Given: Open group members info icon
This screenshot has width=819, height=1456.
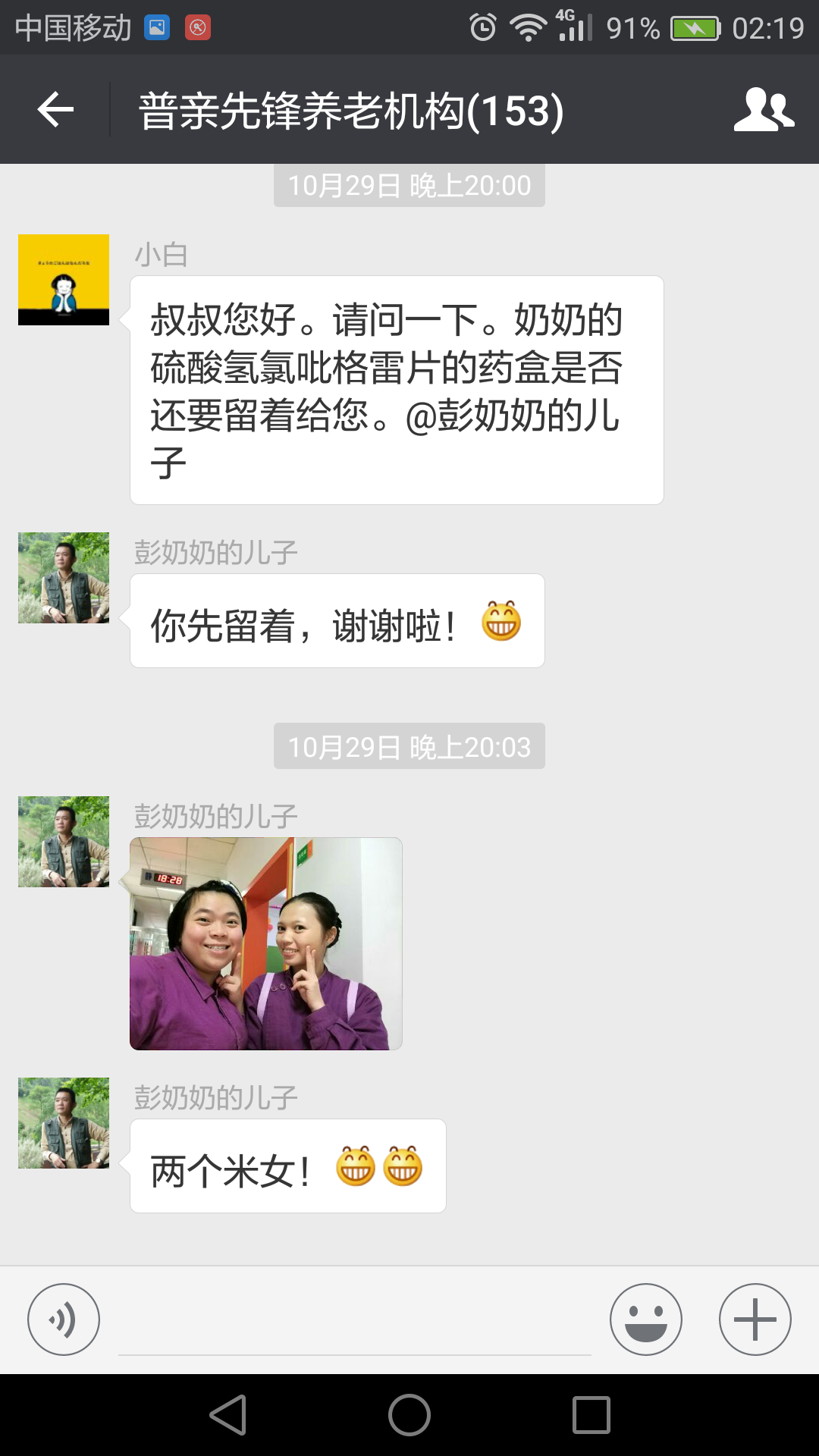Looking at the screenshot, I should (x=763, y=110).
